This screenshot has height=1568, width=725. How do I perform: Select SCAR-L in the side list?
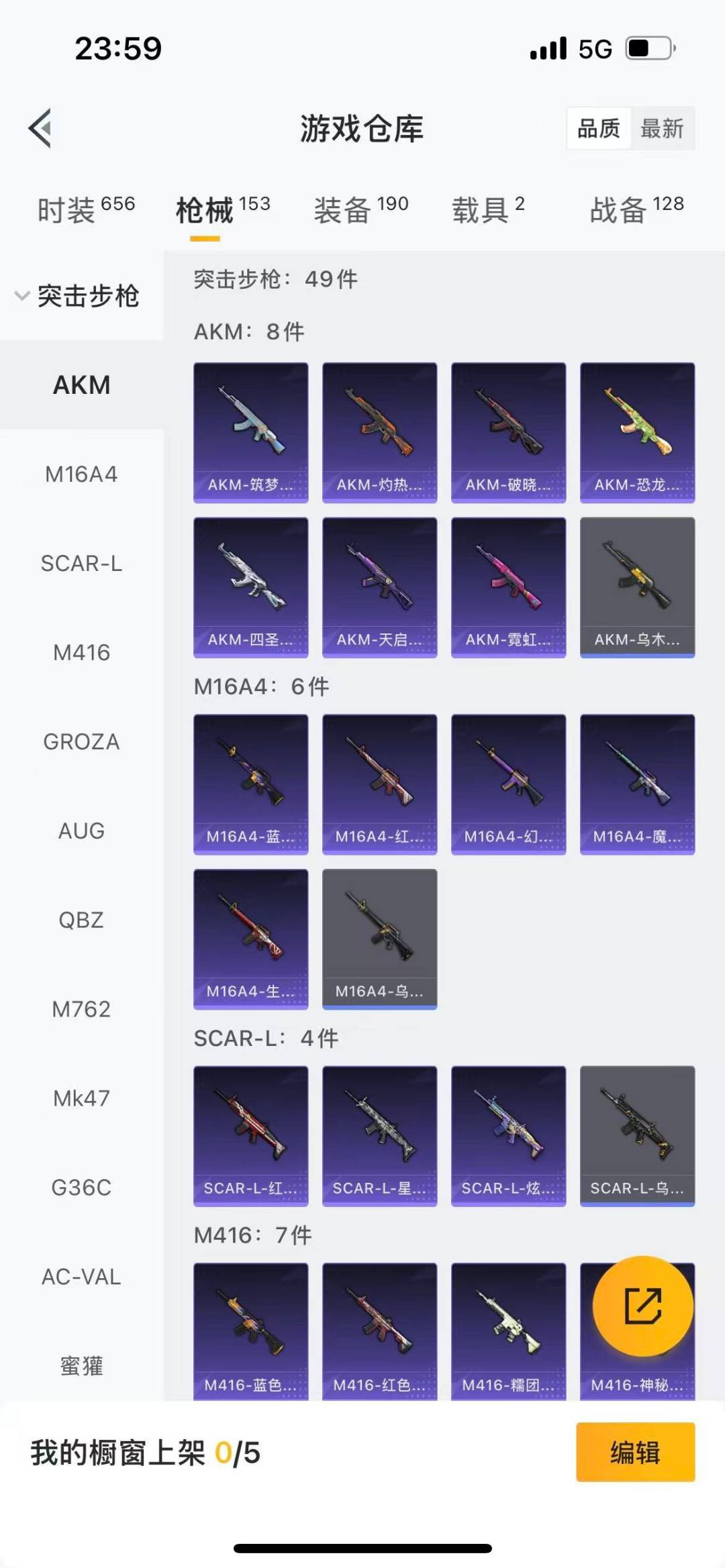tap(81, 564)
